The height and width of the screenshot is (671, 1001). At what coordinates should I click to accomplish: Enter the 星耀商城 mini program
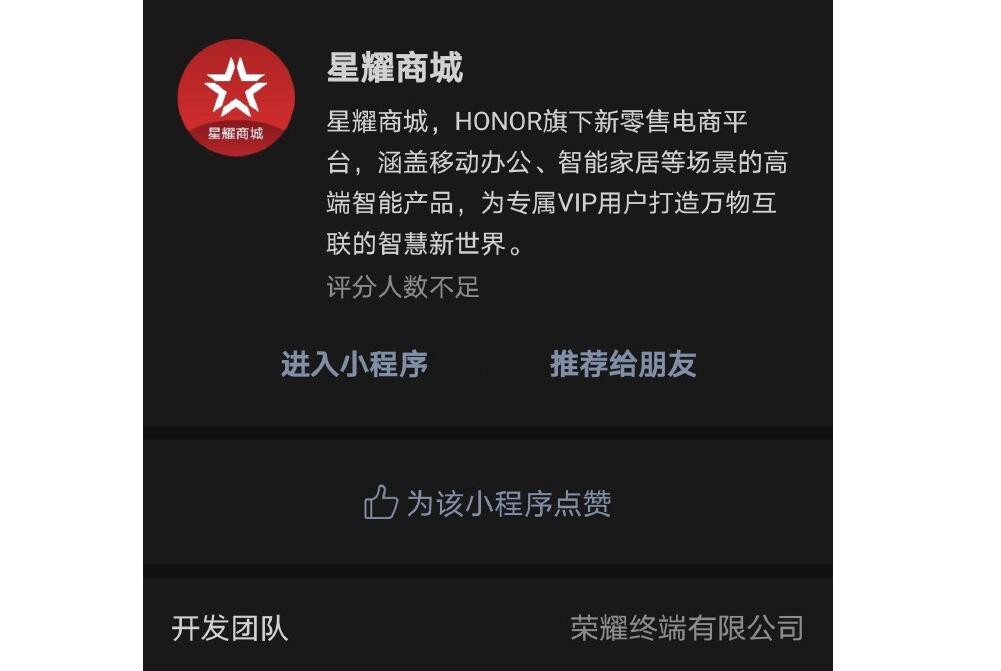click(354, 365)
